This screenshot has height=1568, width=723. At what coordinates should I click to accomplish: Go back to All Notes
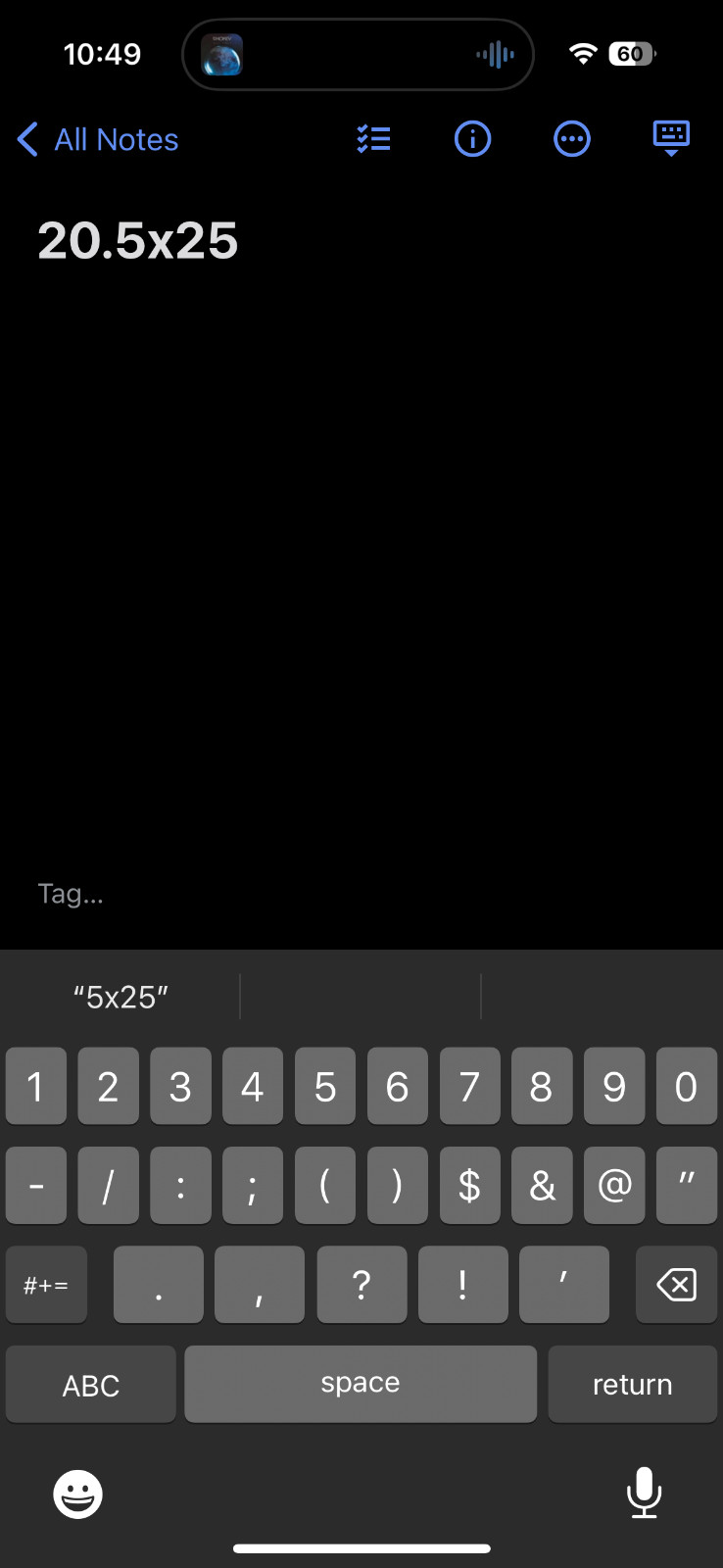[98, 140]
